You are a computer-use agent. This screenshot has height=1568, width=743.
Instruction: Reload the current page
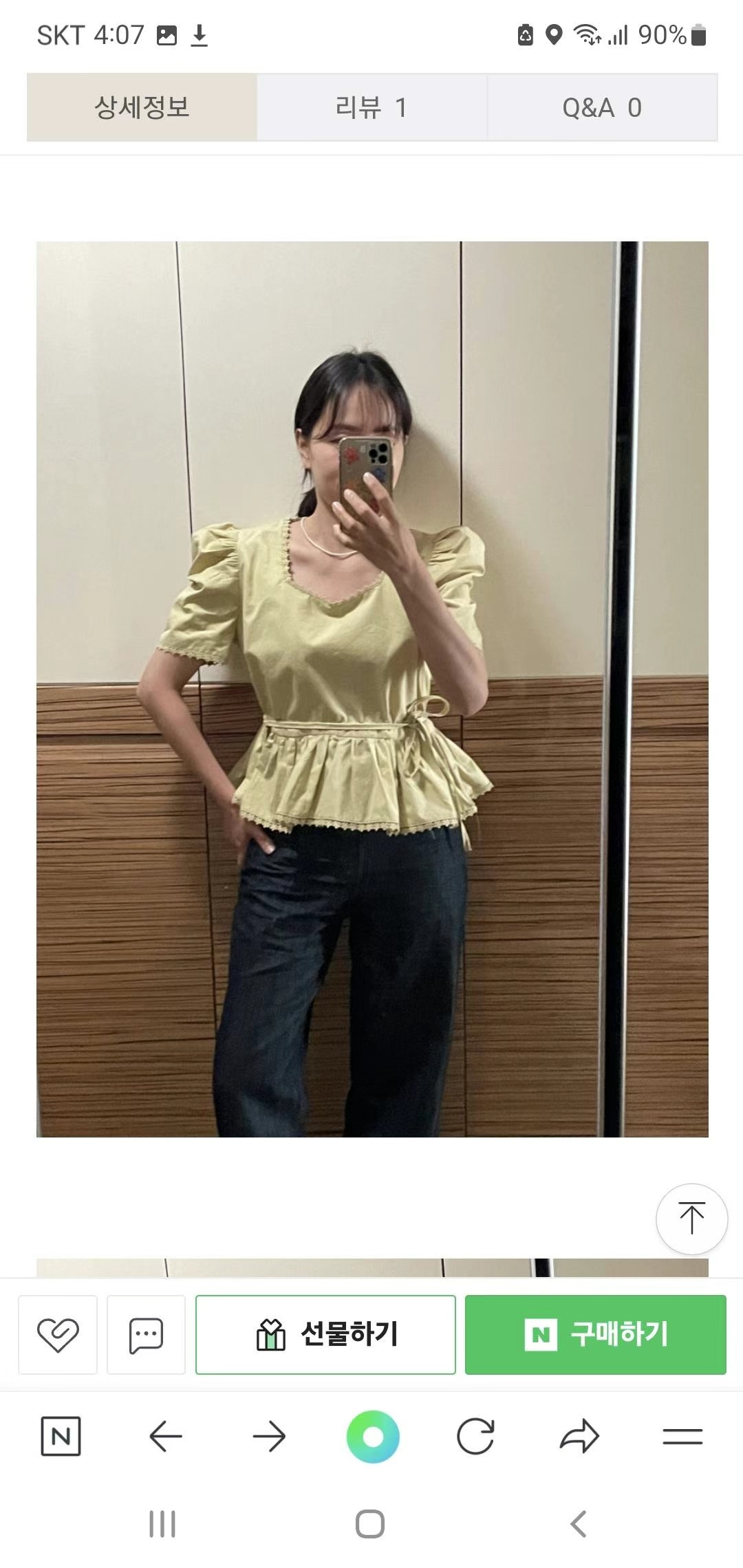pyautogui.click(x=475, y=1436)
